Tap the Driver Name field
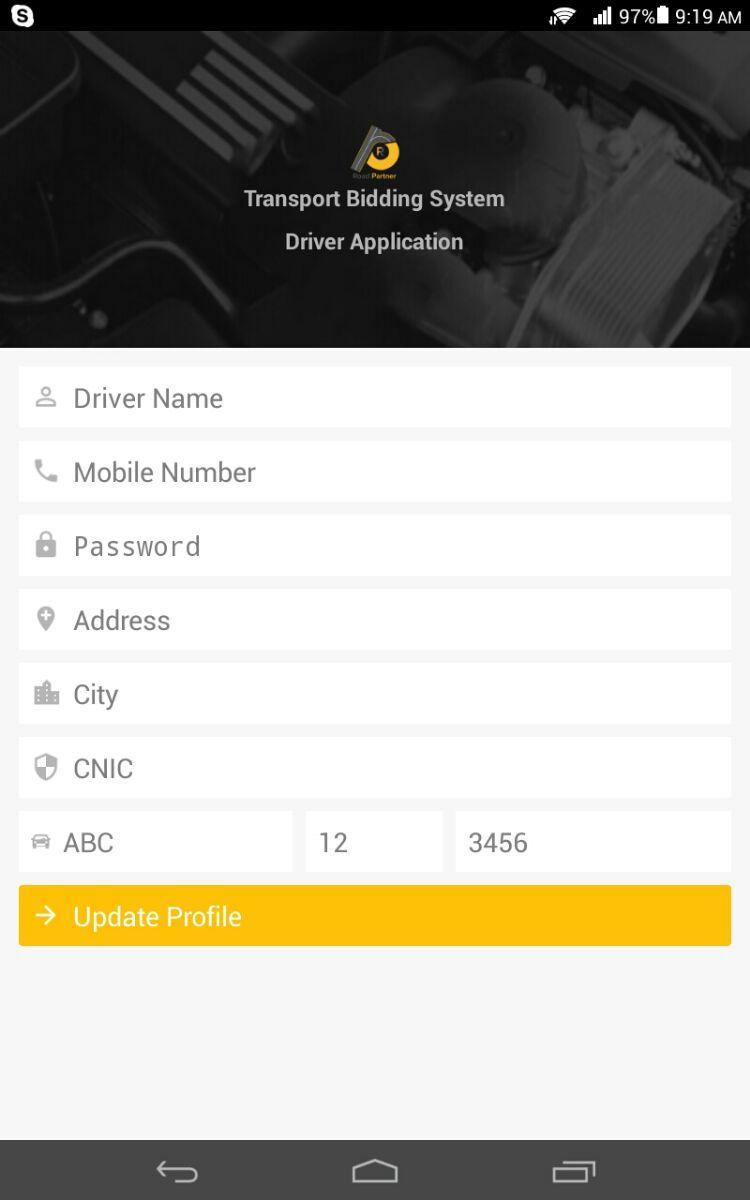 tap(375, 398)
